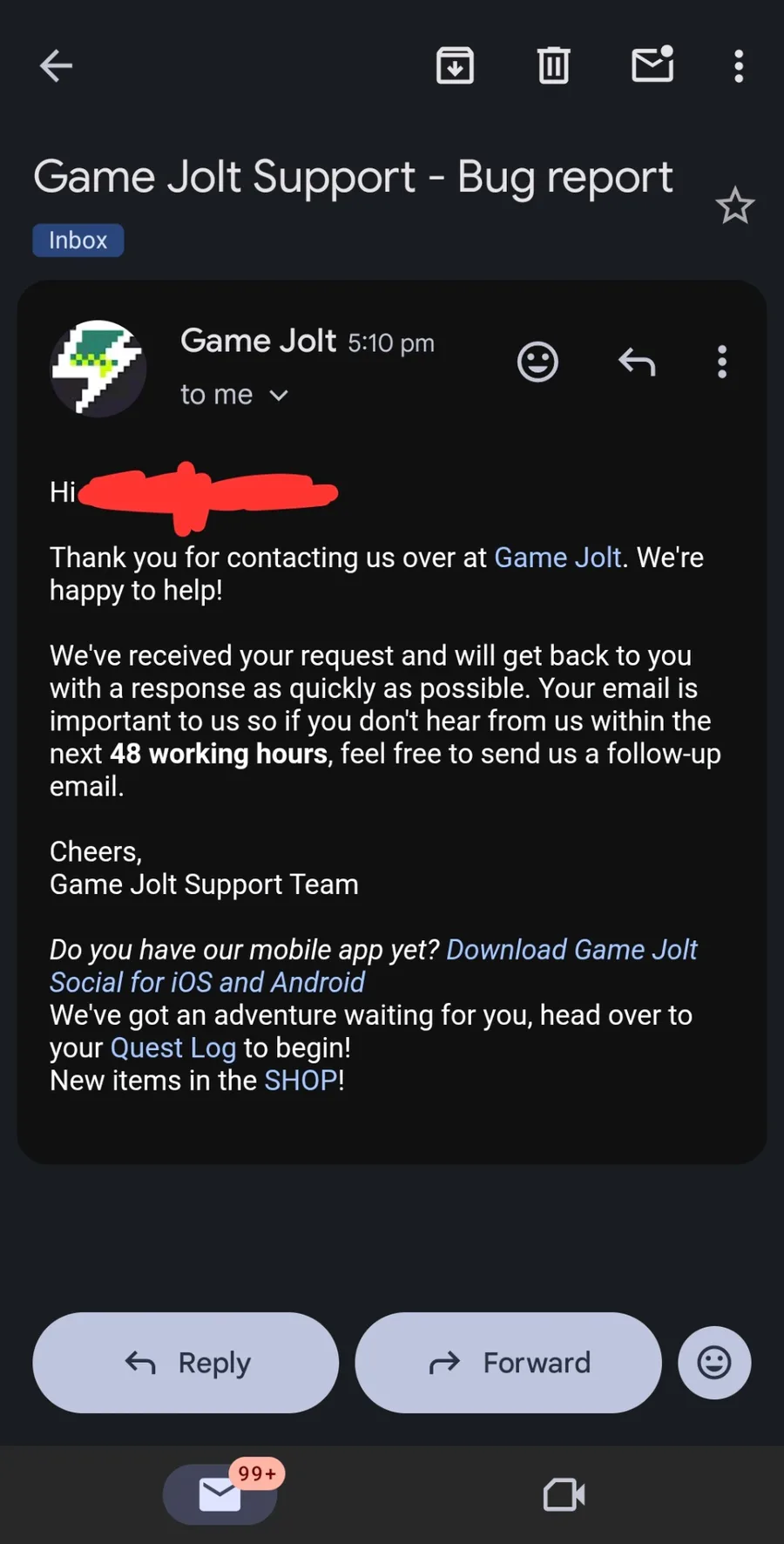784x1544 pixels.
Task: Open message options beside reply arrow
Action: click(721, 362)
